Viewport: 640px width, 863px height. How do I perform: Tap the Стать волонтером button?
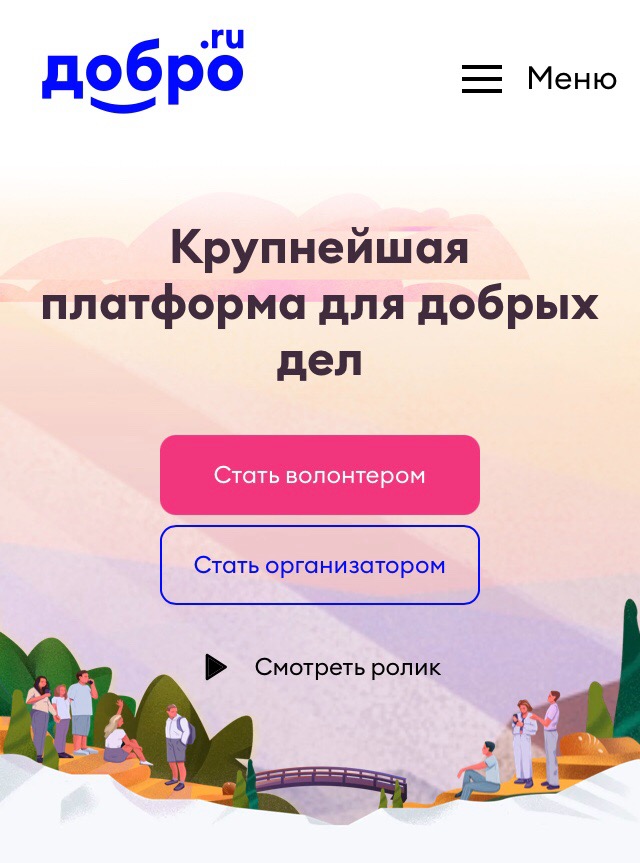[x=320, y=475]
